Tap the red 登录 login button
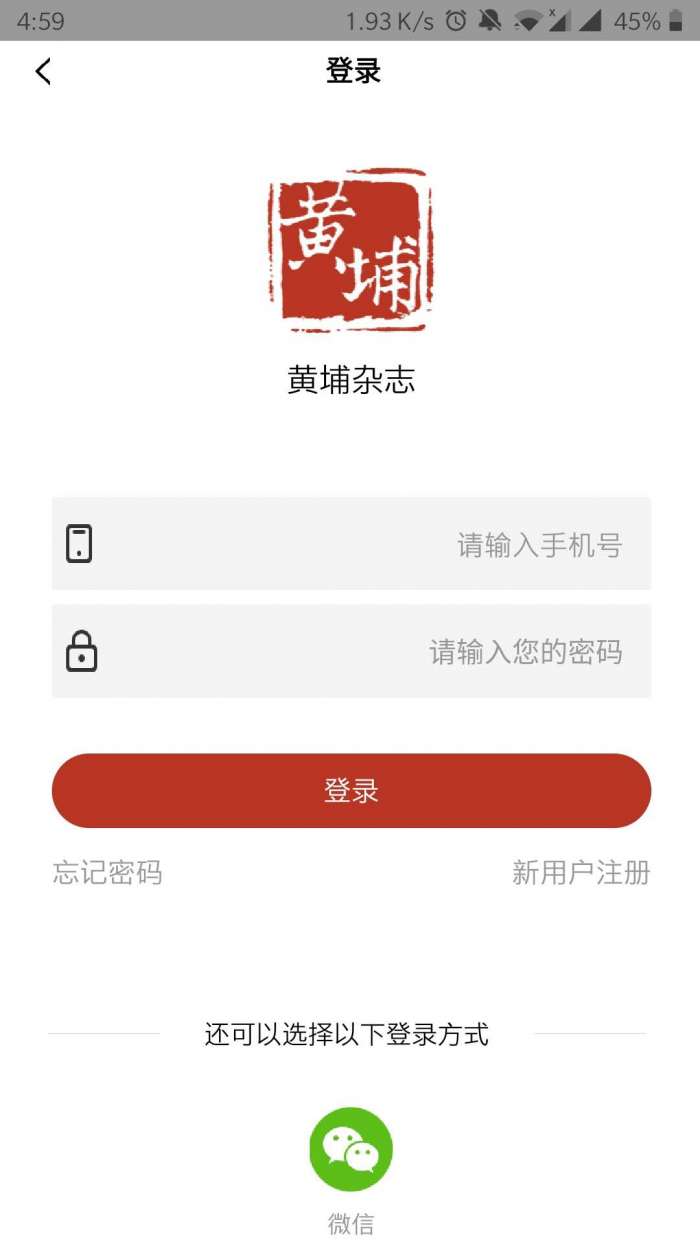Screen dimensions: 700x1244 (x=351, y=791)
